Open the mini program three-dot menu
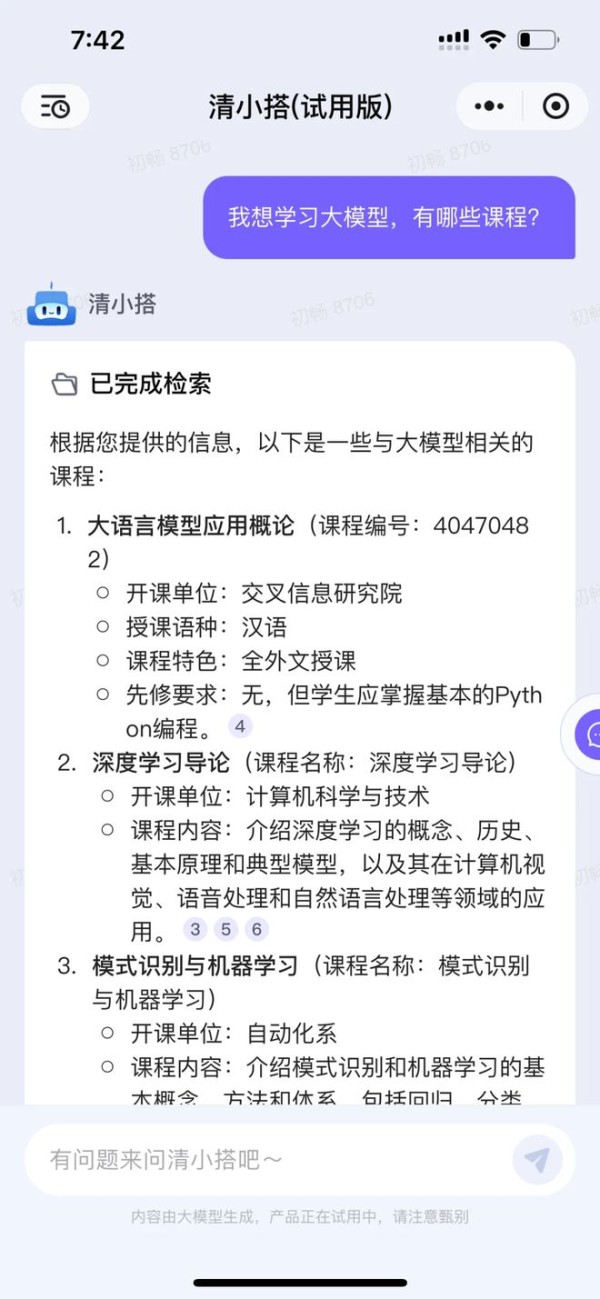Screen dimensions: 600x1299 pyautogui.click(x=489, y=106)
